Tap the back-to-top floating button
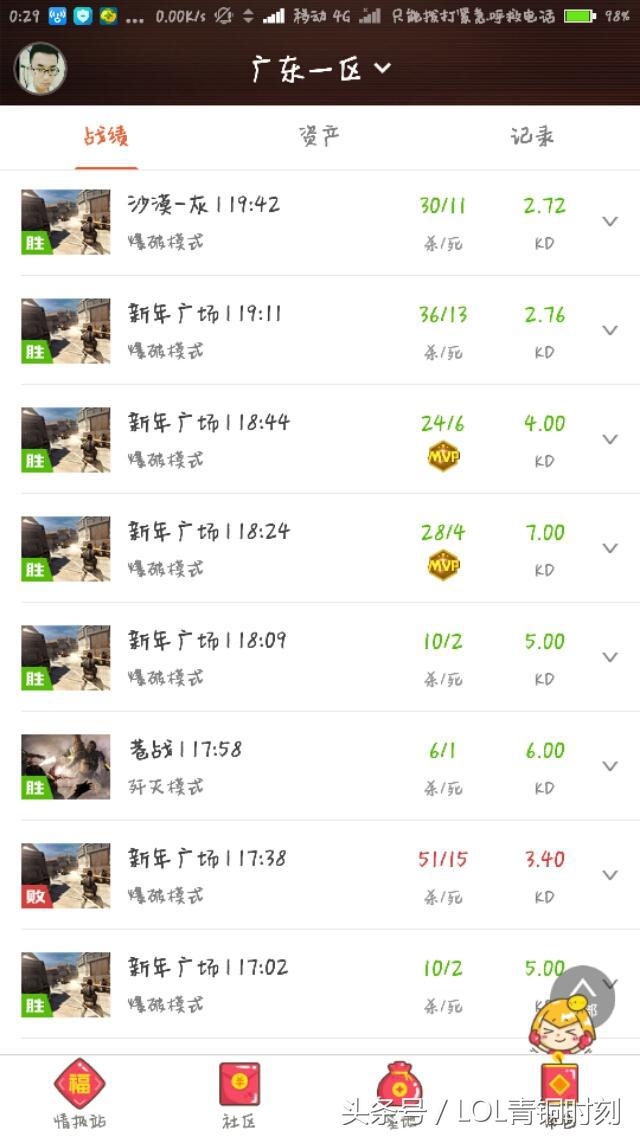Image resolution: width=640 pixels, height=1137 pixels. click(582, 997)
